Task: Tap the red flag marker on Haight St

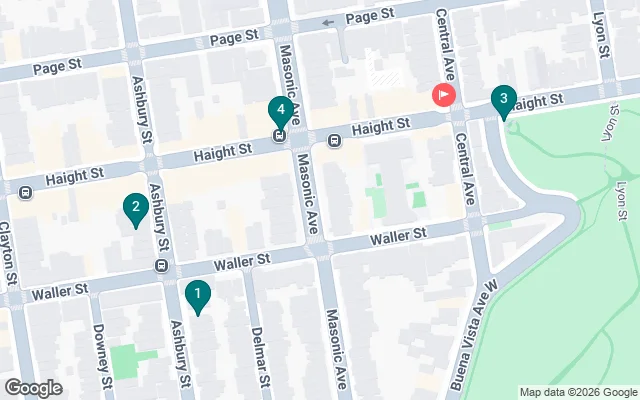Action: (442, 95)
